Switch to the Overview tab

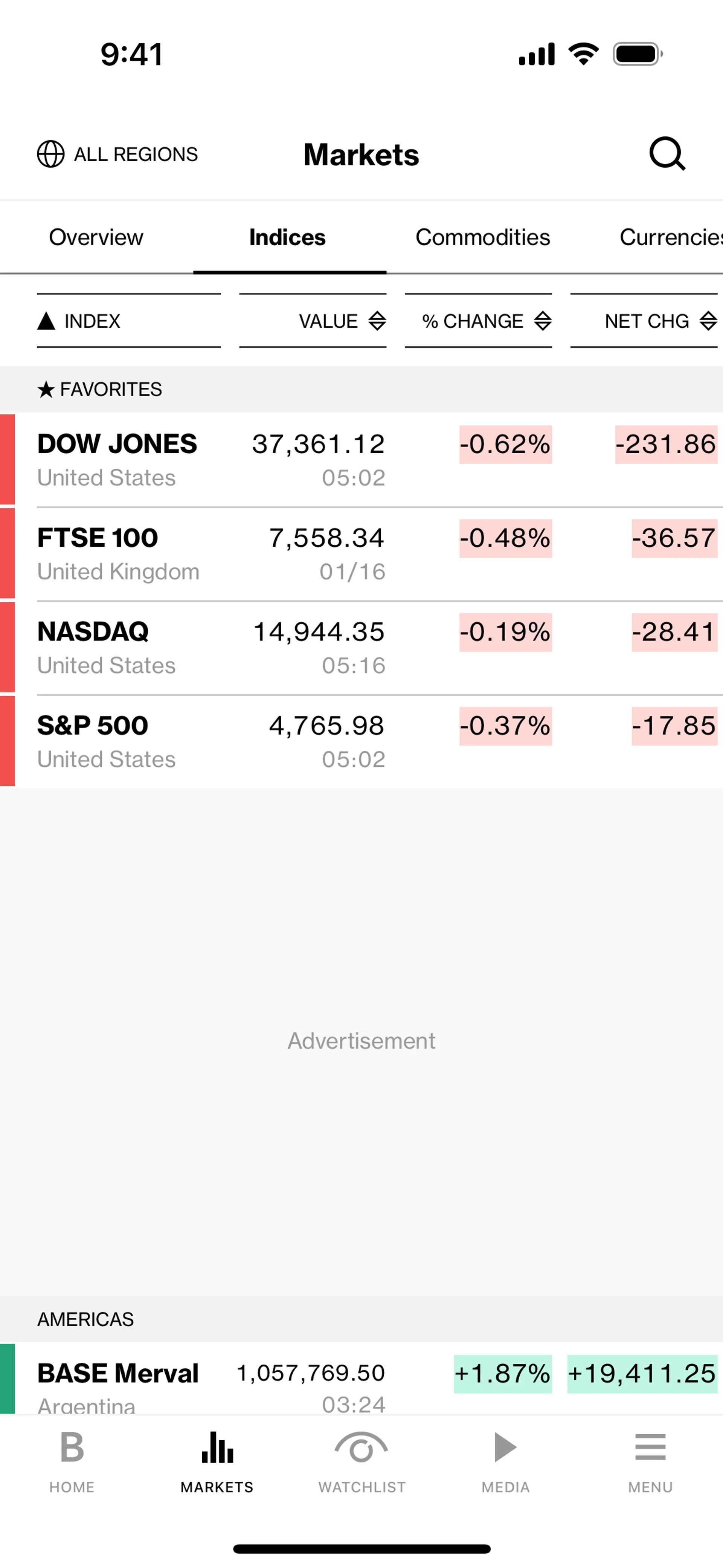(96, 237)
